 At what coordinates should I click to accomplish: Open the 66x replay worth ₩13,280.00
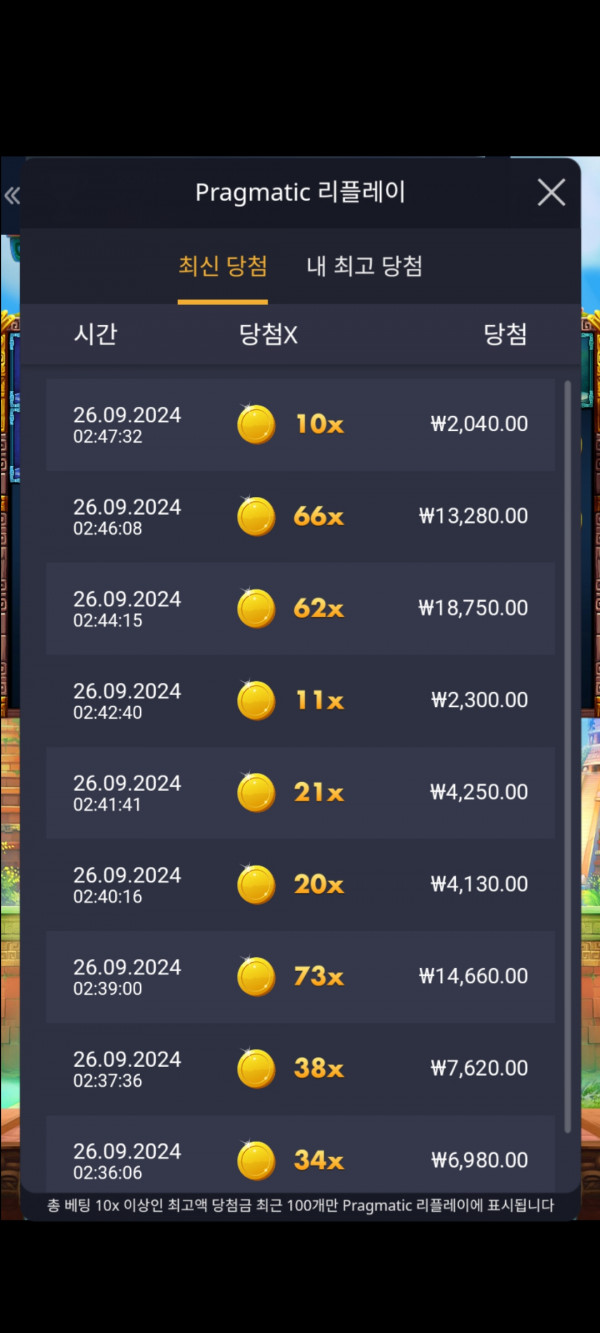coord(300,516)
